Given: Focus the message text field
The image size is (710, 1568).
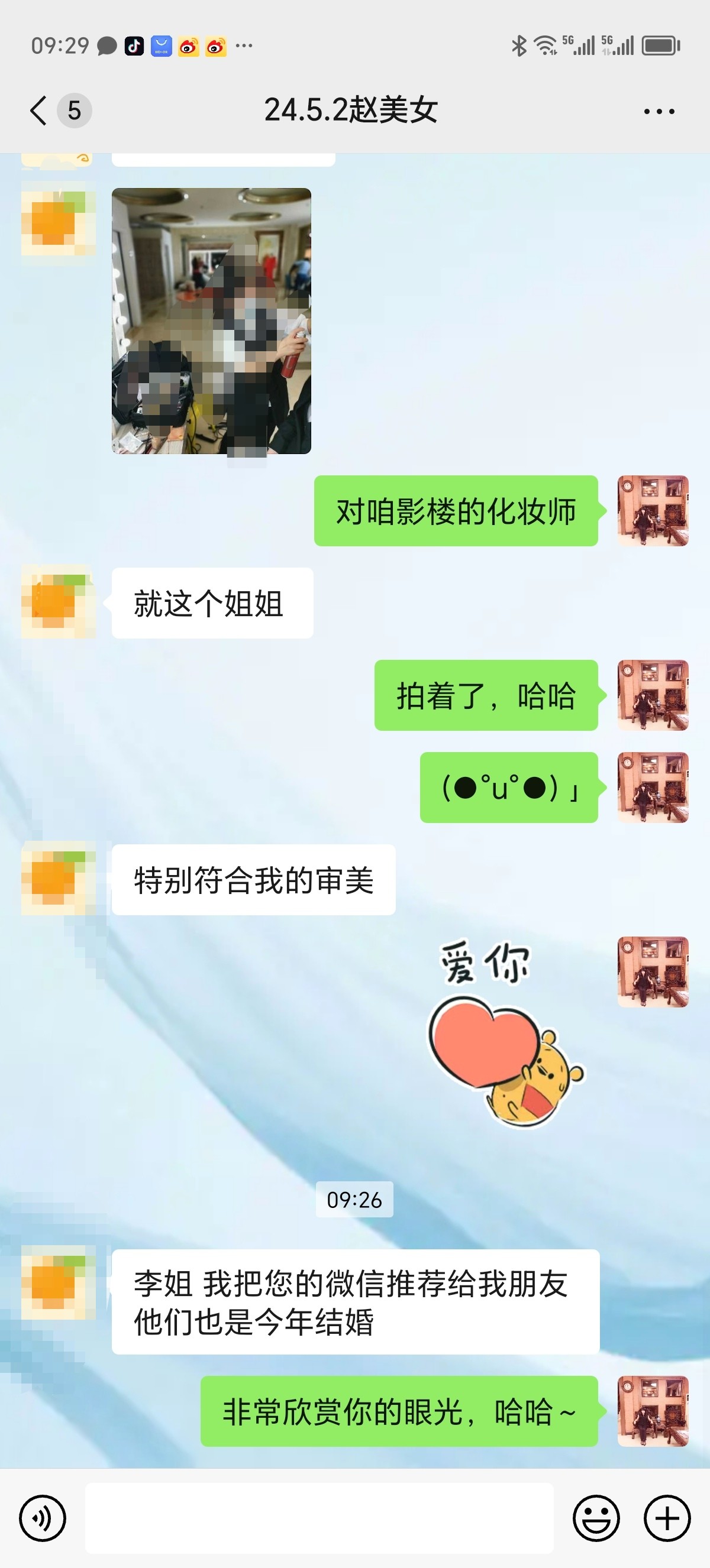Looking at the screenshot, I should [319, 1518].
